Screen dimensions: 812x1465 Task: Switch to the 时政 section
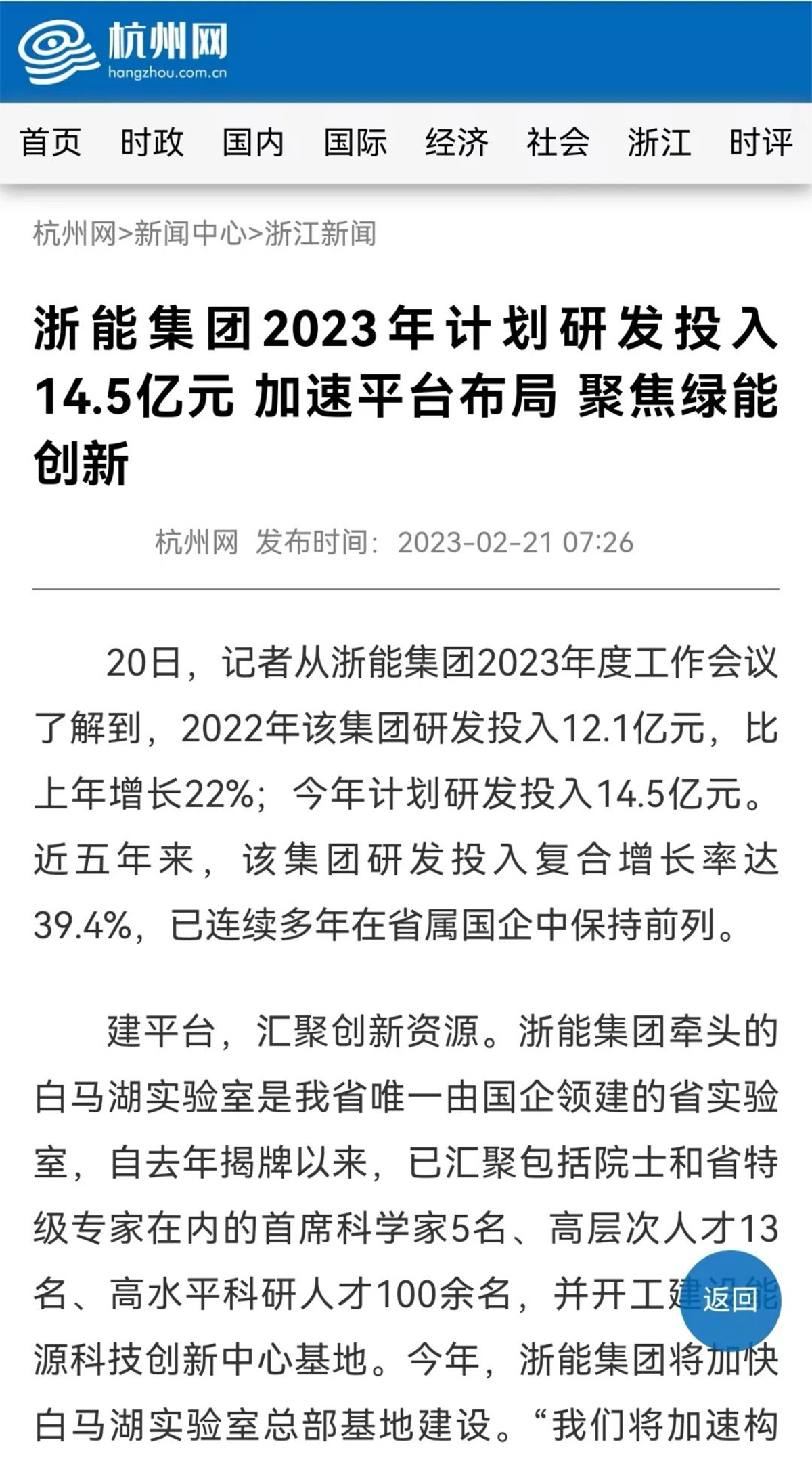(x=152, y=143)
